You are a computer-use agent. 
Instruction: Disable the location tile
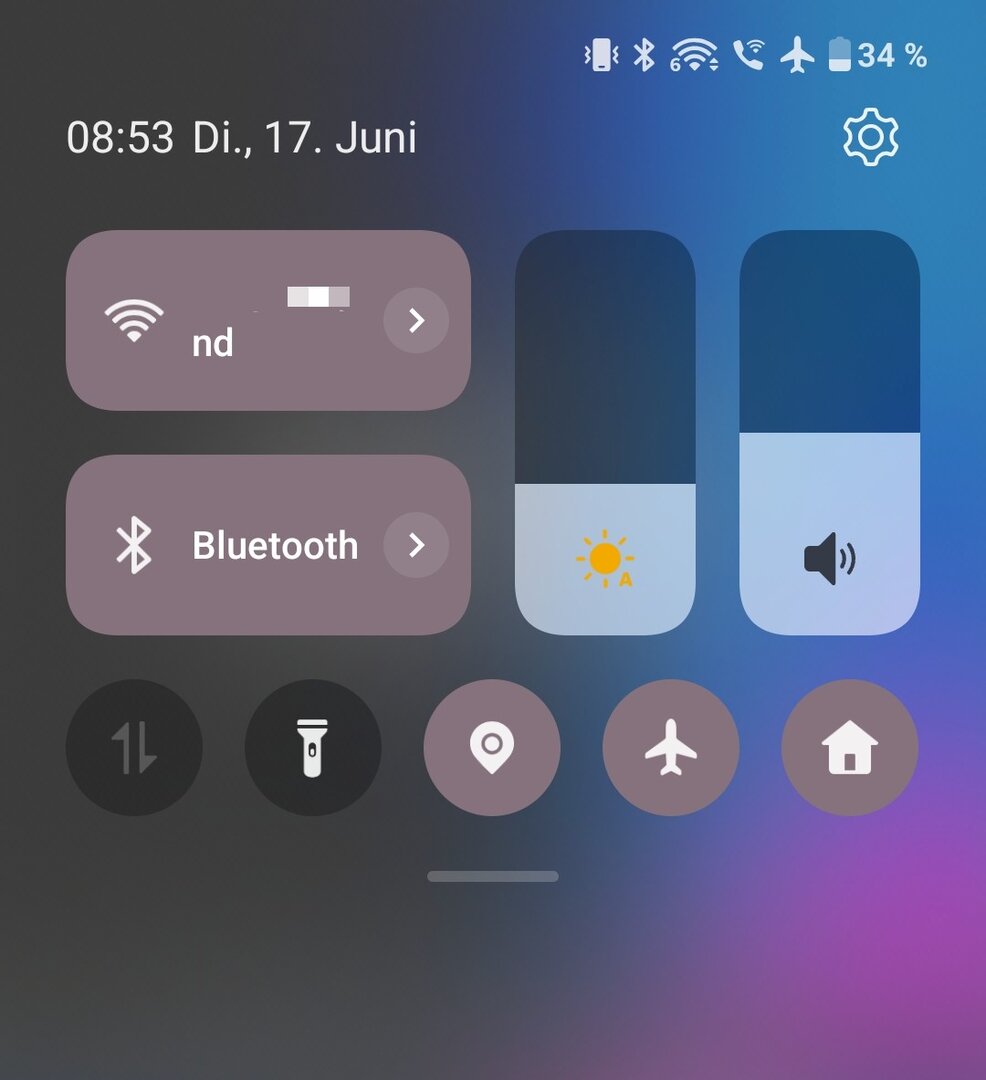492,747
